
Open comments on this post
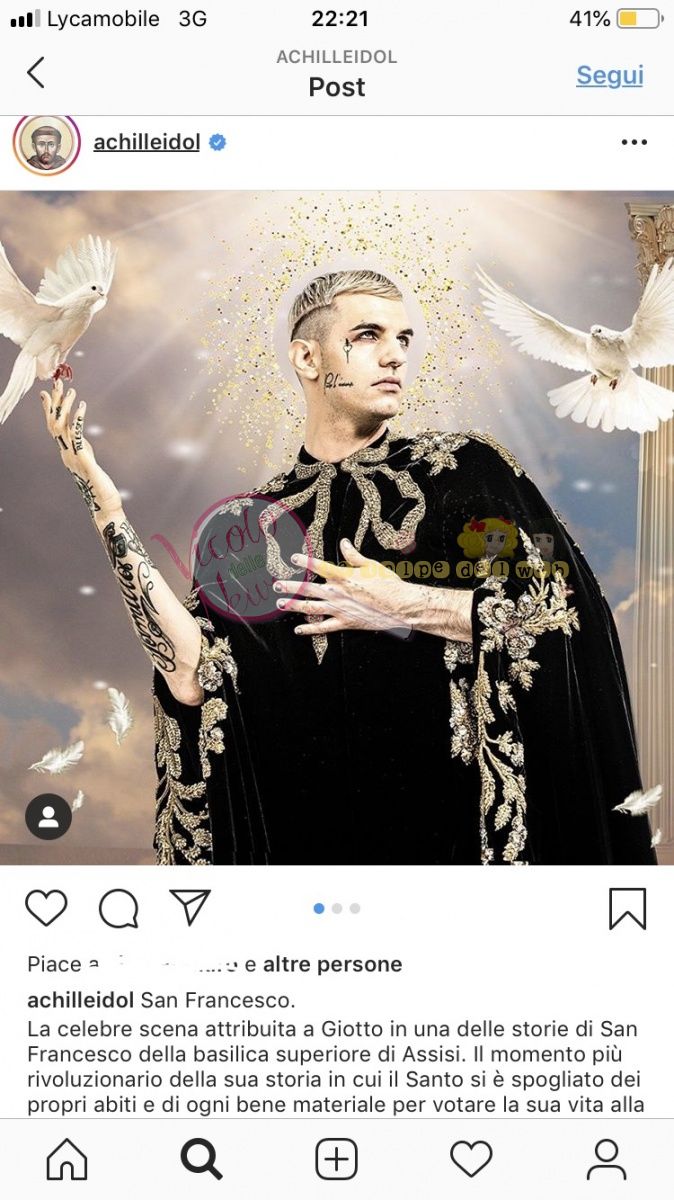(118, 908)
